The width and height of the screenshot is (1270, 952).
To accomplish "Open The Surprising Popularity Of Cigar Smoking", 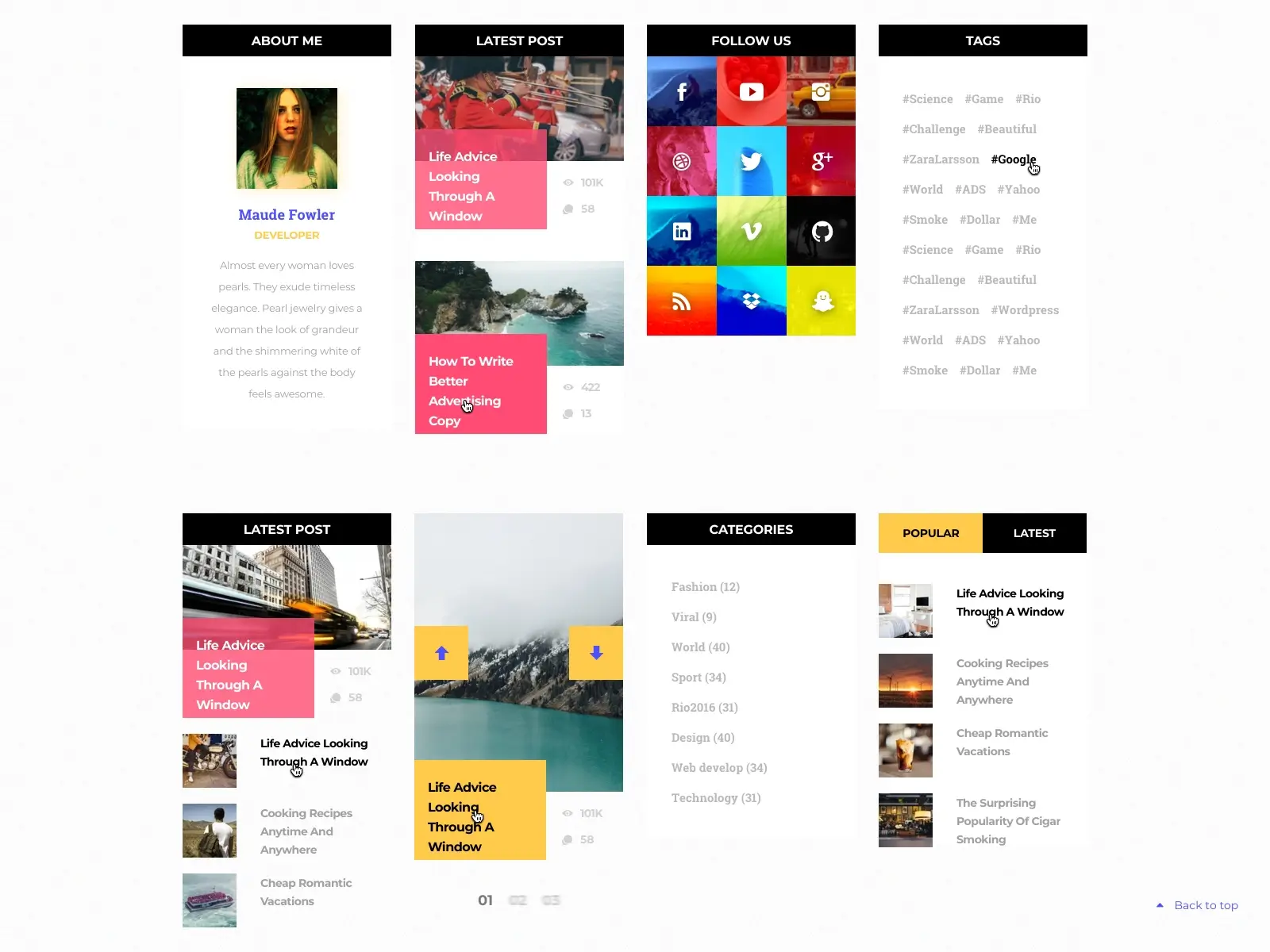I will tap(1007, 821).
